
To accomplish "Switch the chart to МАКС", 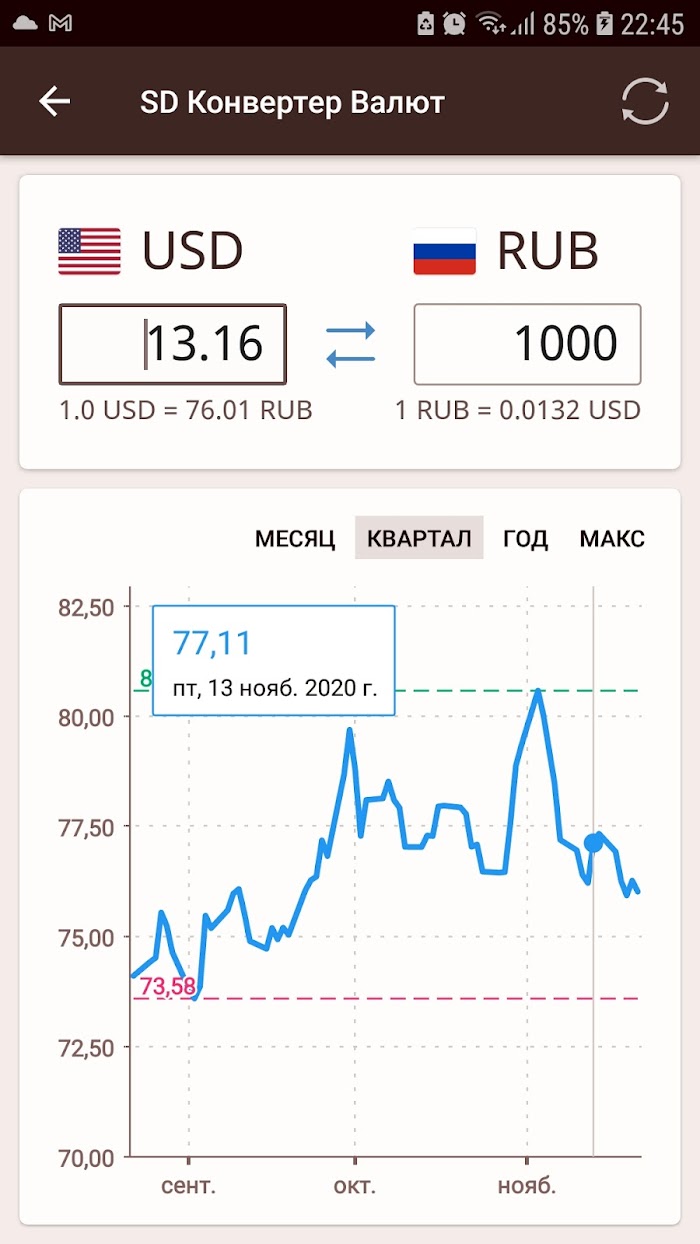I will click(x=612, y=539).
